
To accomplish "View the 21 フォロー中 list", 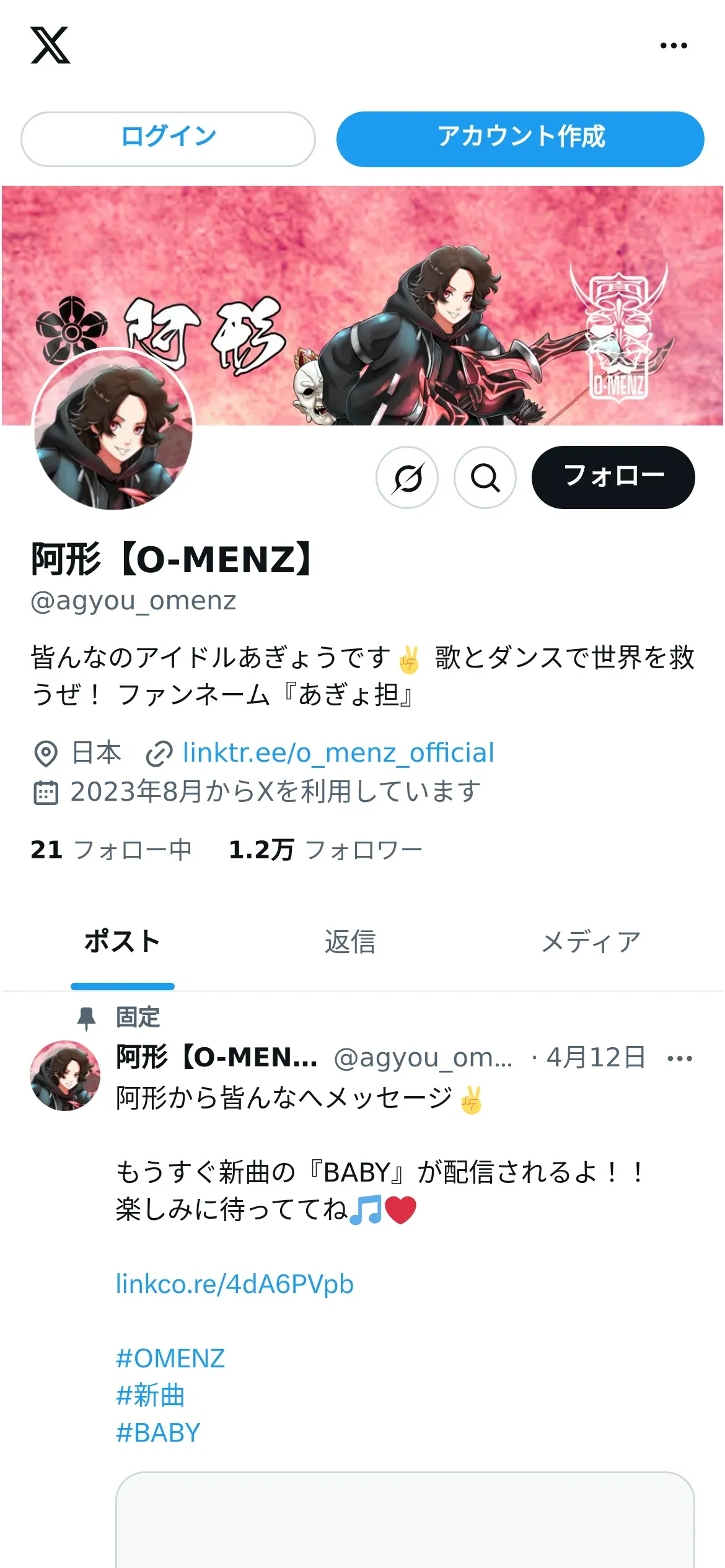I will coord(112,850).
